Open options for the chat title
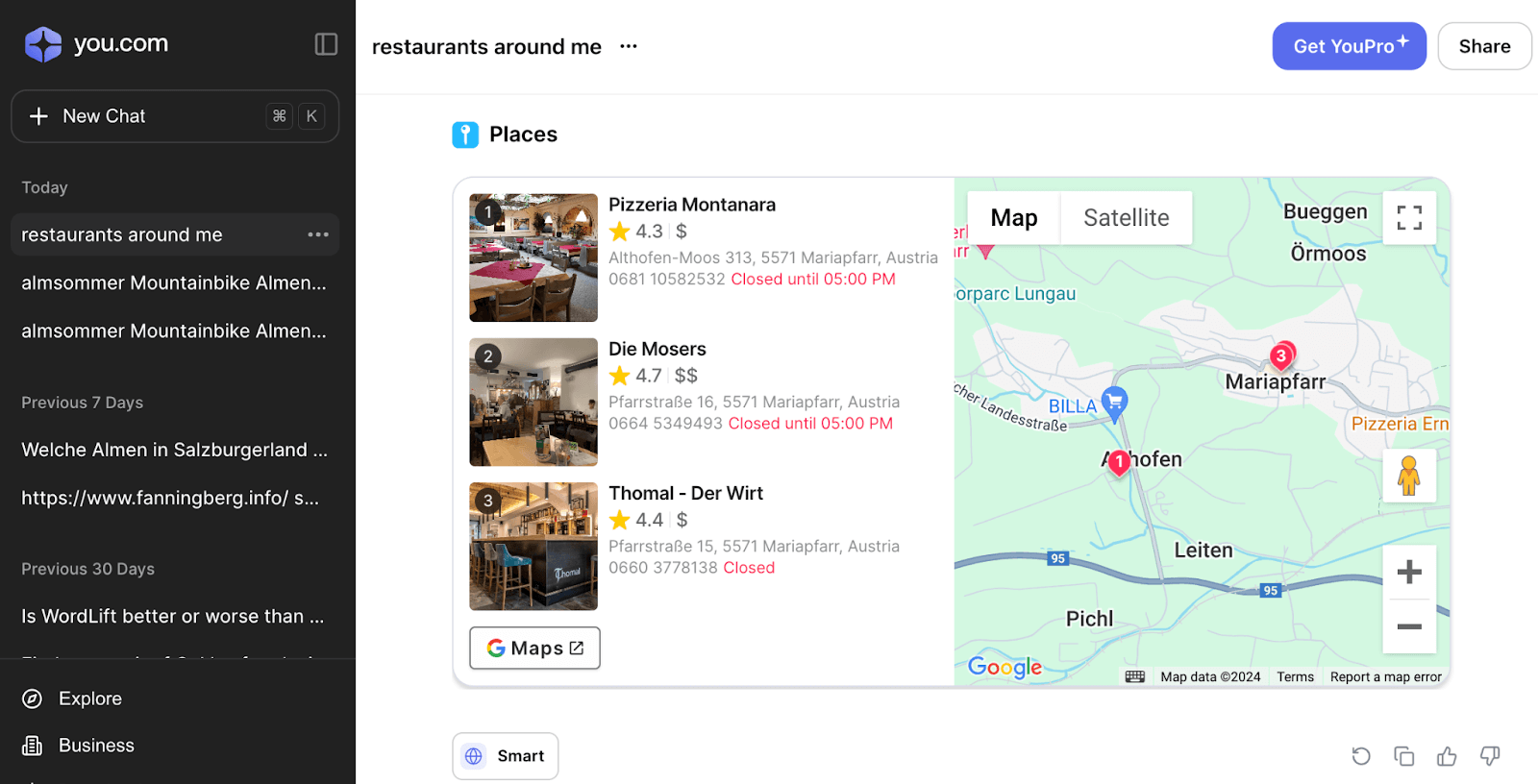The image size is (1538, 784). [629, 46]
